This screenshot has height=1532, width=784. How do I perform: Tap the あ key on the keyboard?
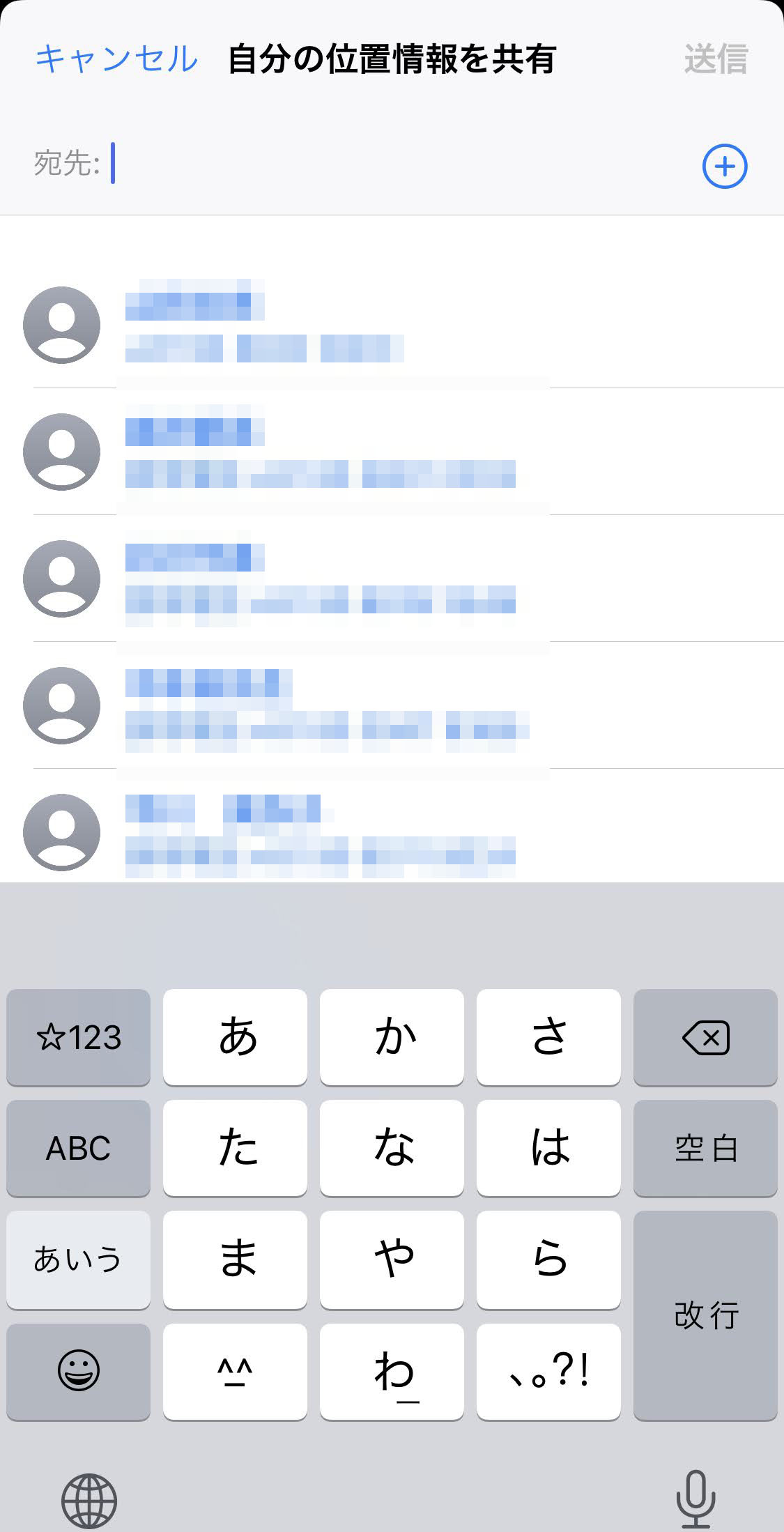[x=236, y=1036]
